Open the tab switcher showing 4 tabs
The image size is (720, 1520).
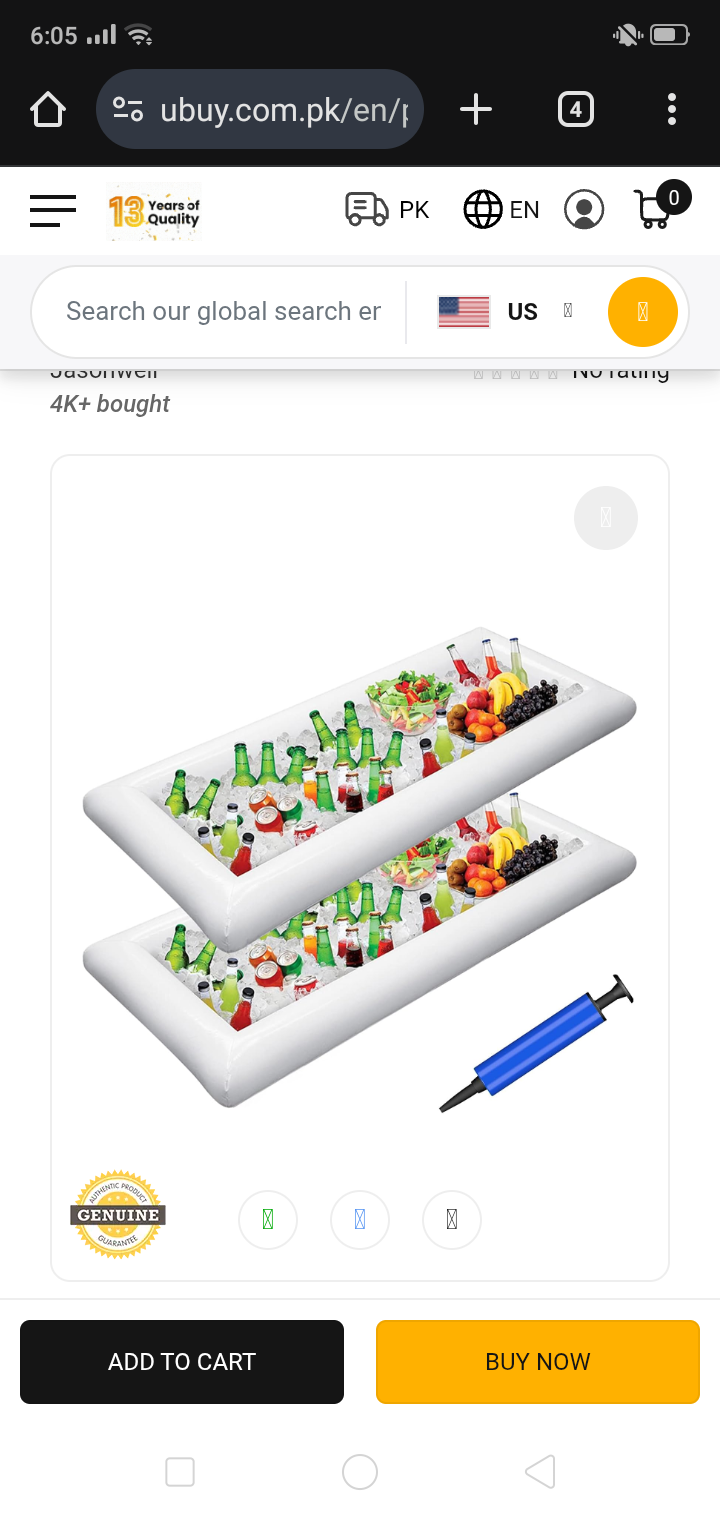point(575,109)
